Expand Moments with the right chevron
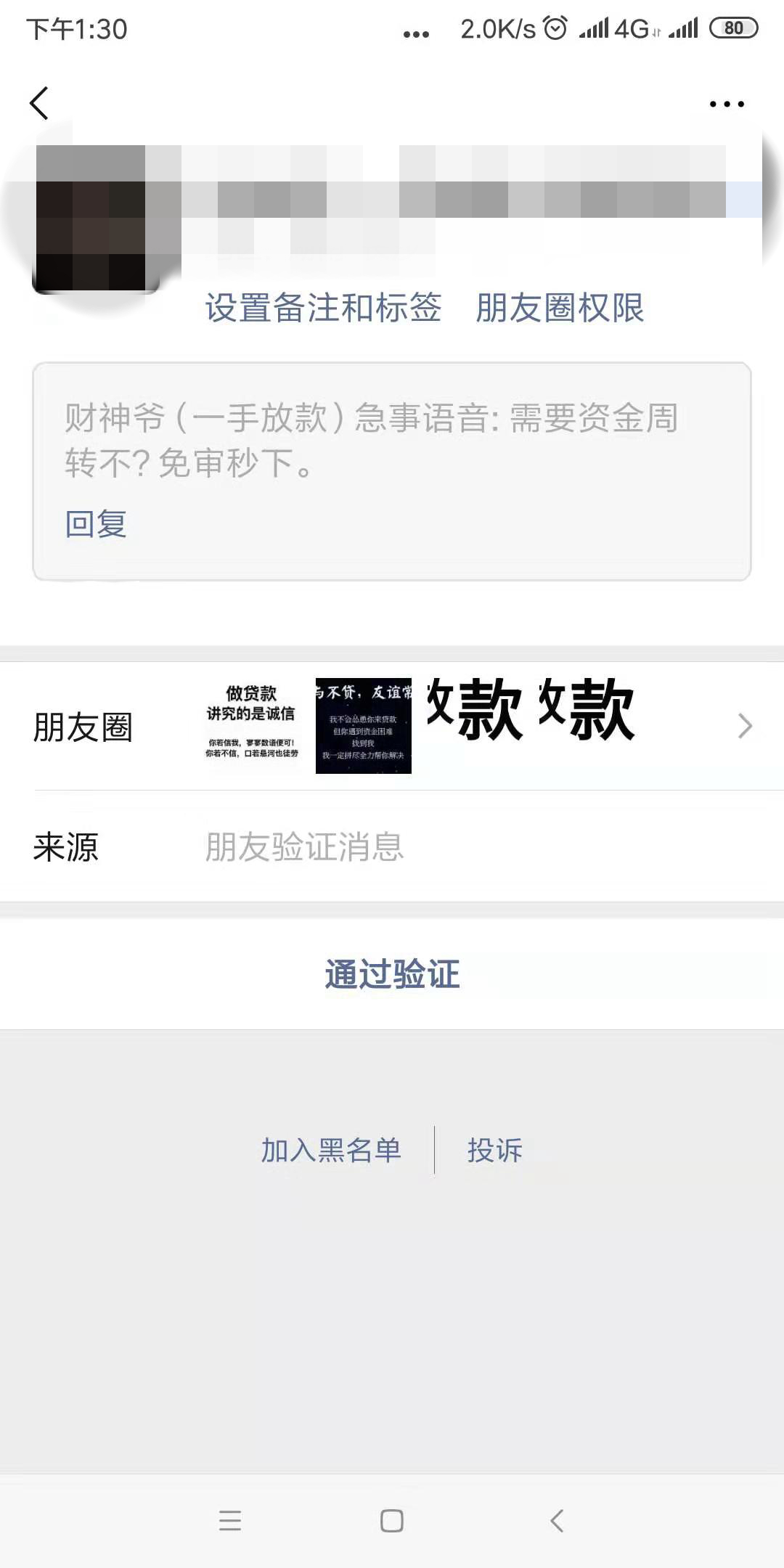This screenshot has height=1568, width=784. tap(745, 726)
